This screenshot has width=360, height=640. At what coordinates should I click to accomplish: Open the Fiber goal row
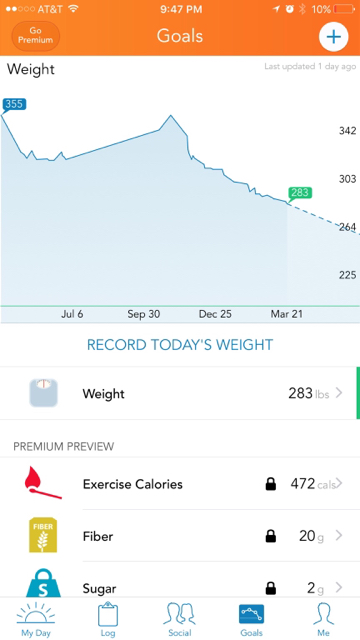[x=180, y=536]
